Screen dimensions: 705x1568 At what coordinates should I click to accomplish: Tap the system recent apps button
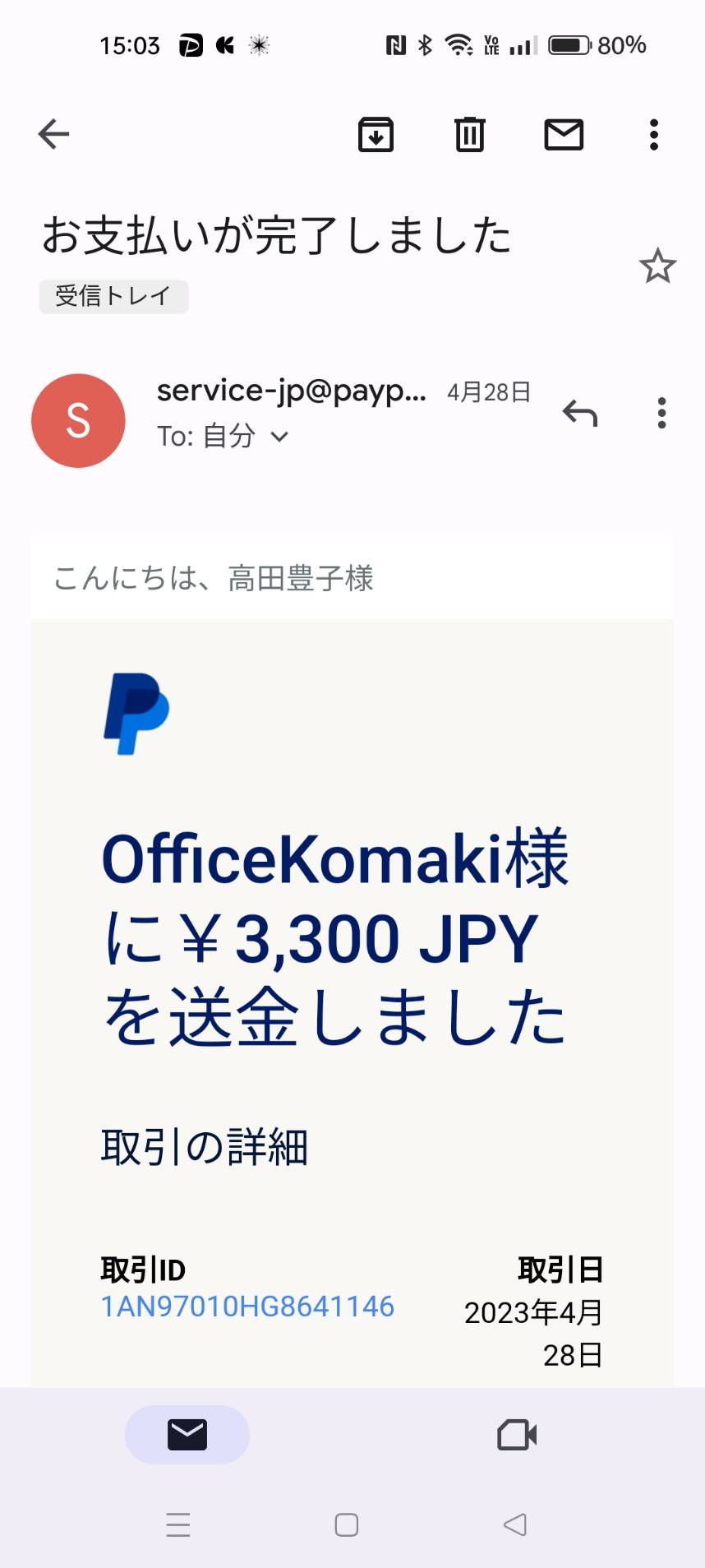click(178, 1525)
